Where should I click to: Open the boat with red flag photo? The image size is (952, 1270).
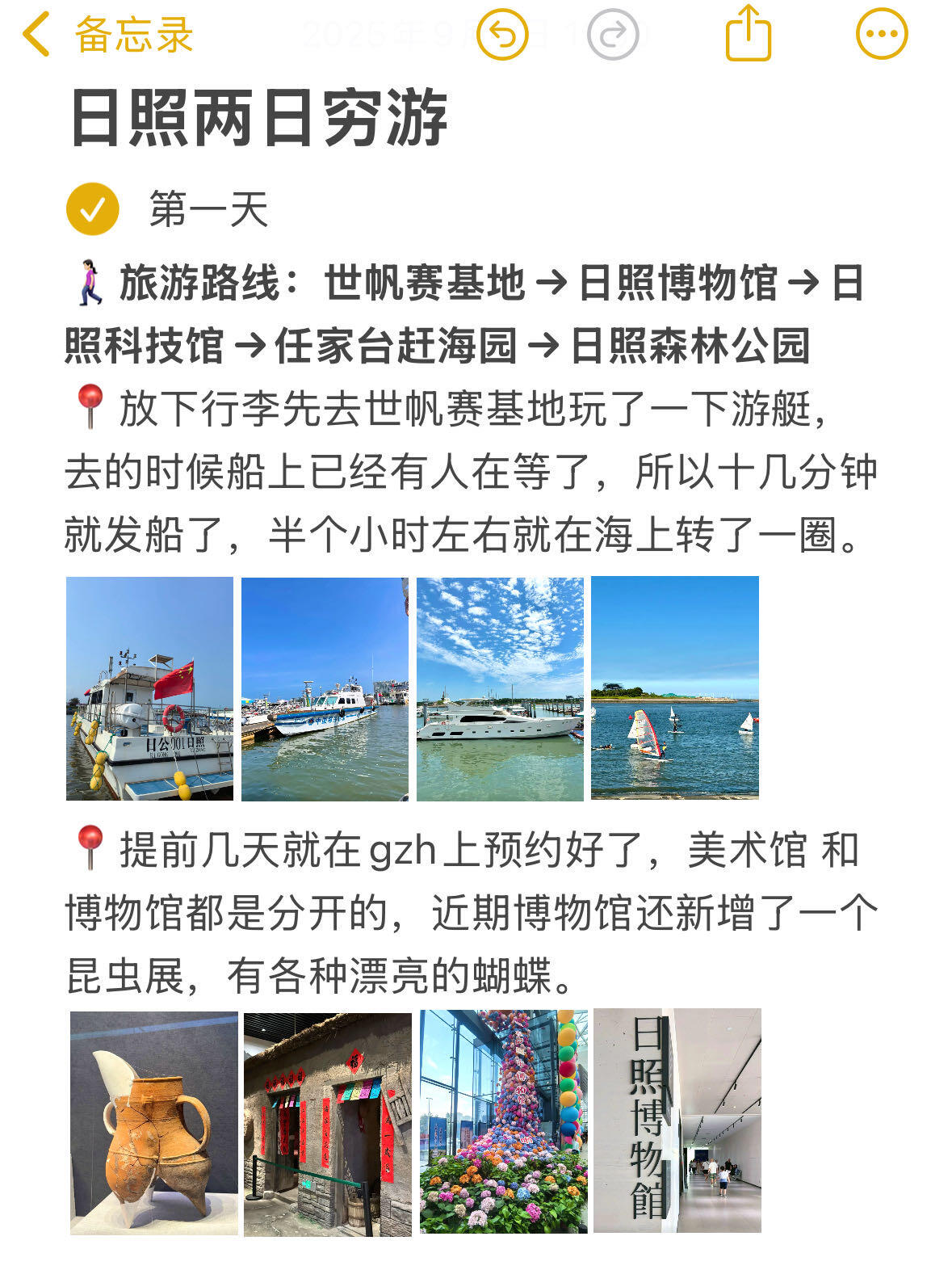[x=149, y=688]
